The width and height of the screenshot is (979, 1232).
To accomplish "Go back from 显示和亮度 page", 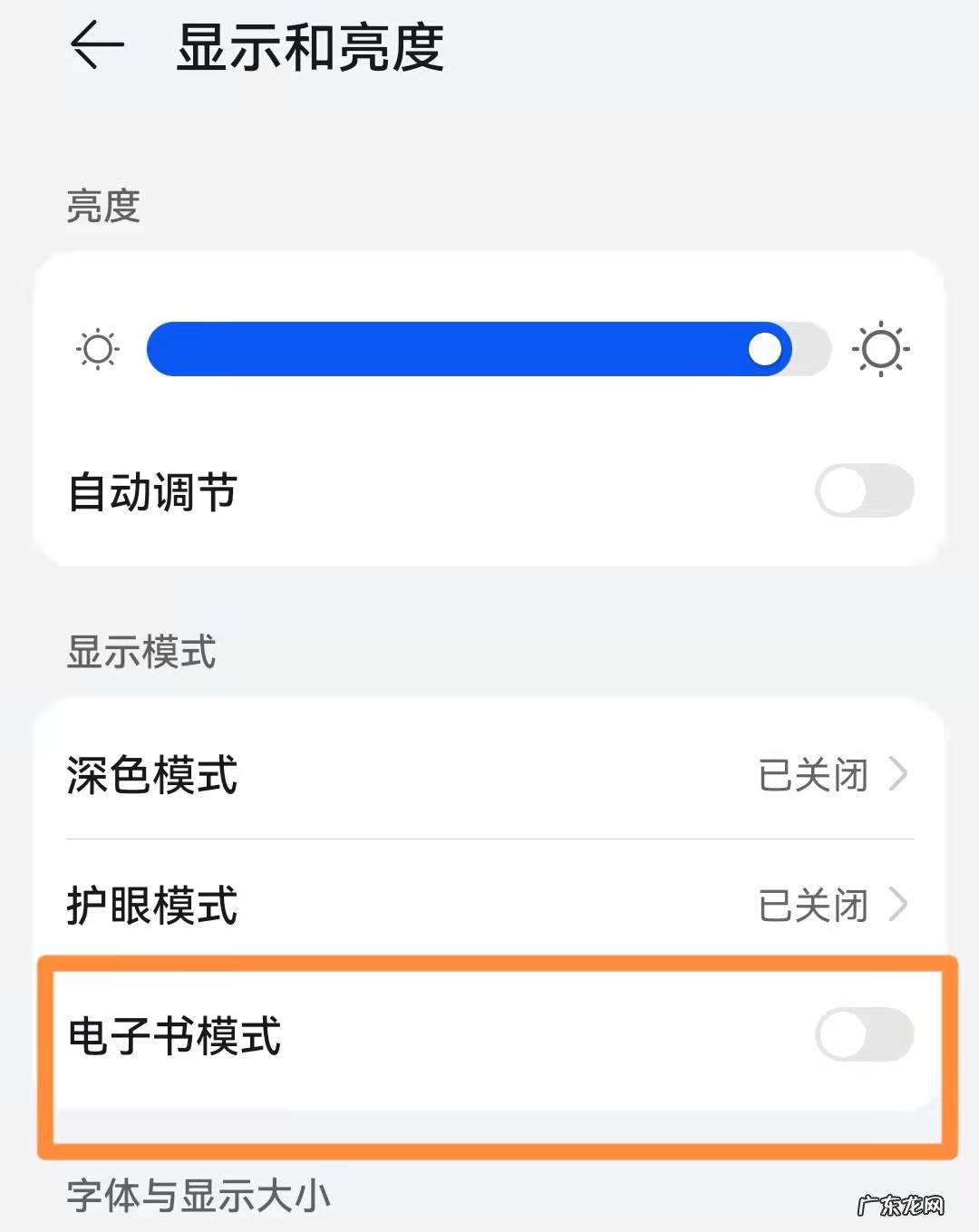I will pos(97,46).
